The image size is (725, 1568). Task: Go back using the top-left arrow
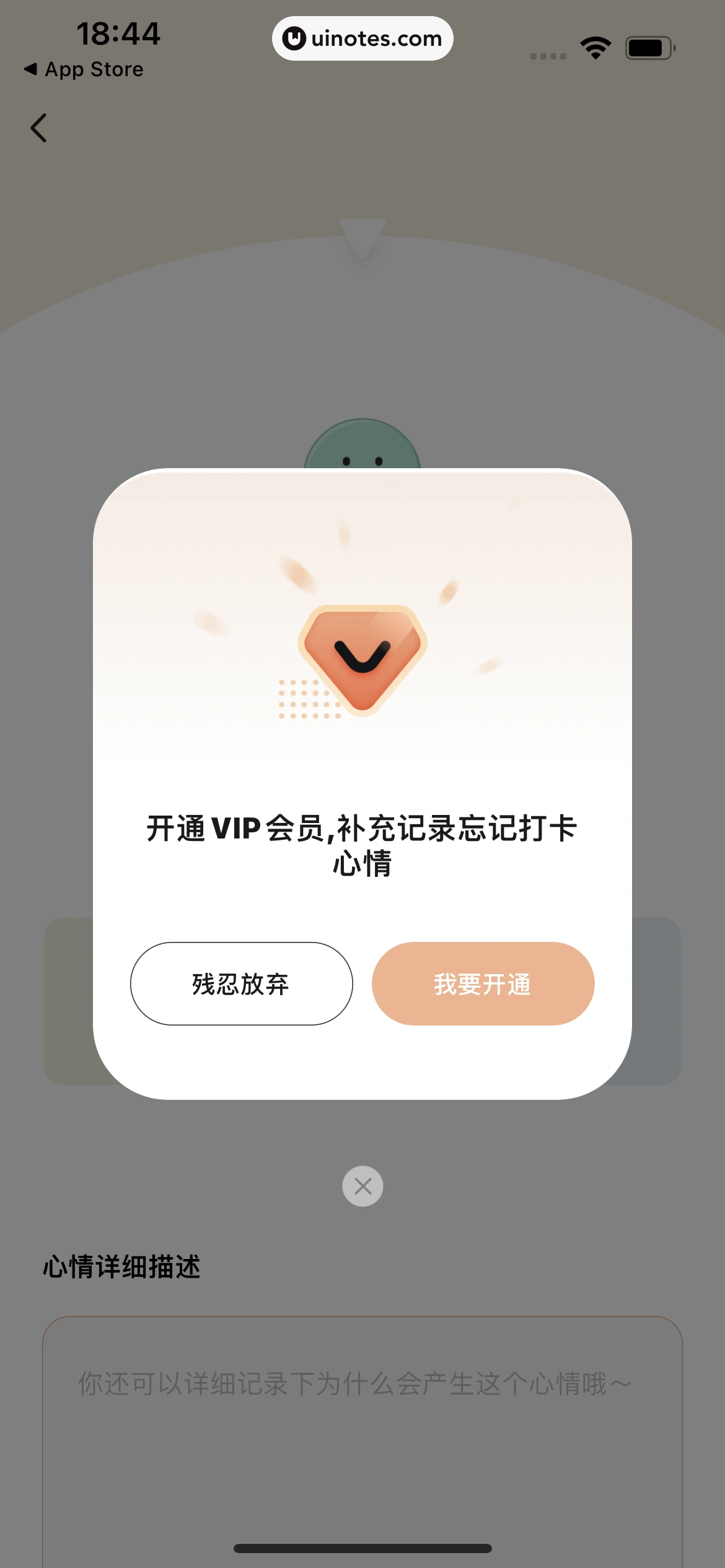[38, 128]
